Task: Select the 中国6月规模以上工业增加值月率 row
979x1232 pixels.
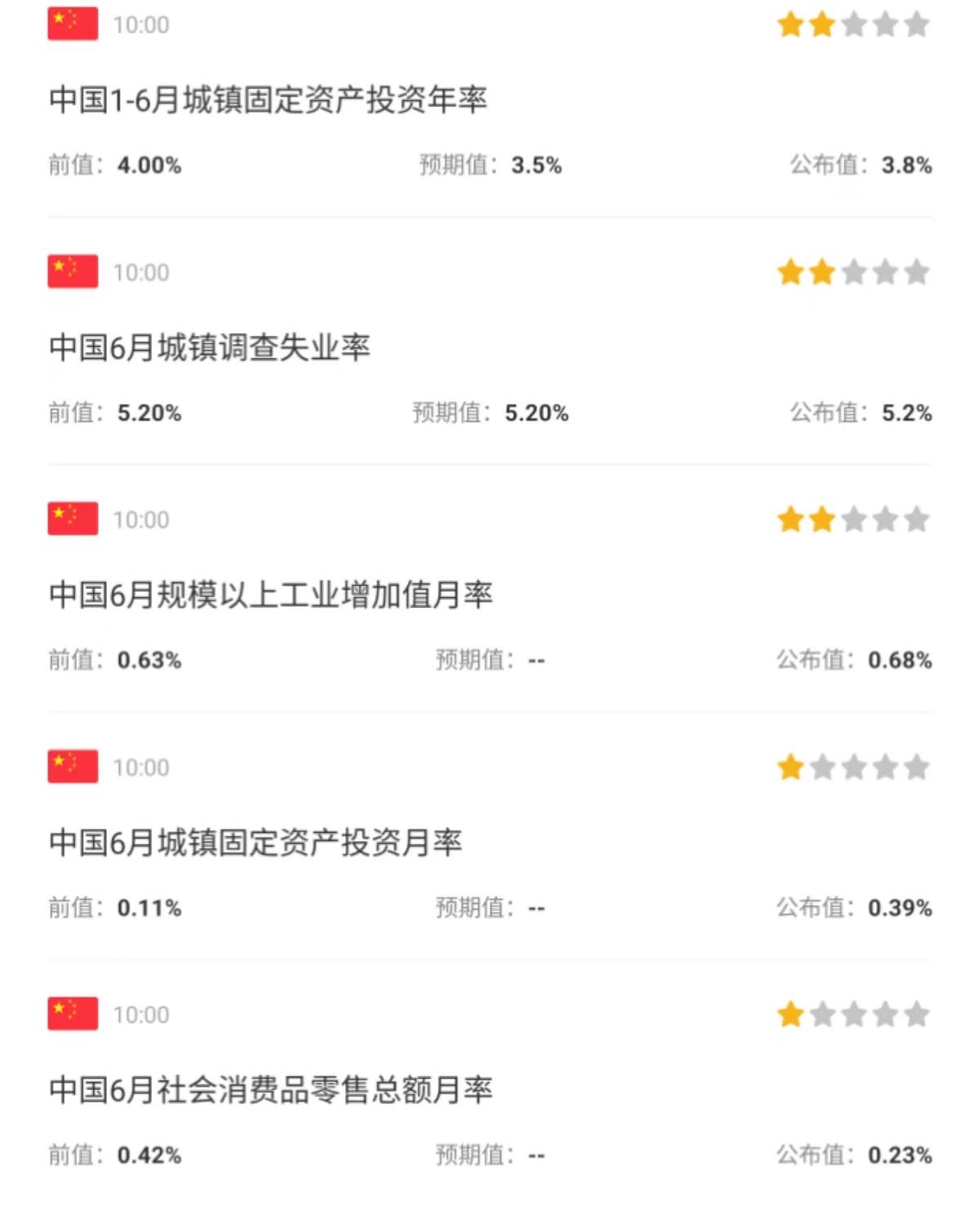Action: click(x=270, y=595)
